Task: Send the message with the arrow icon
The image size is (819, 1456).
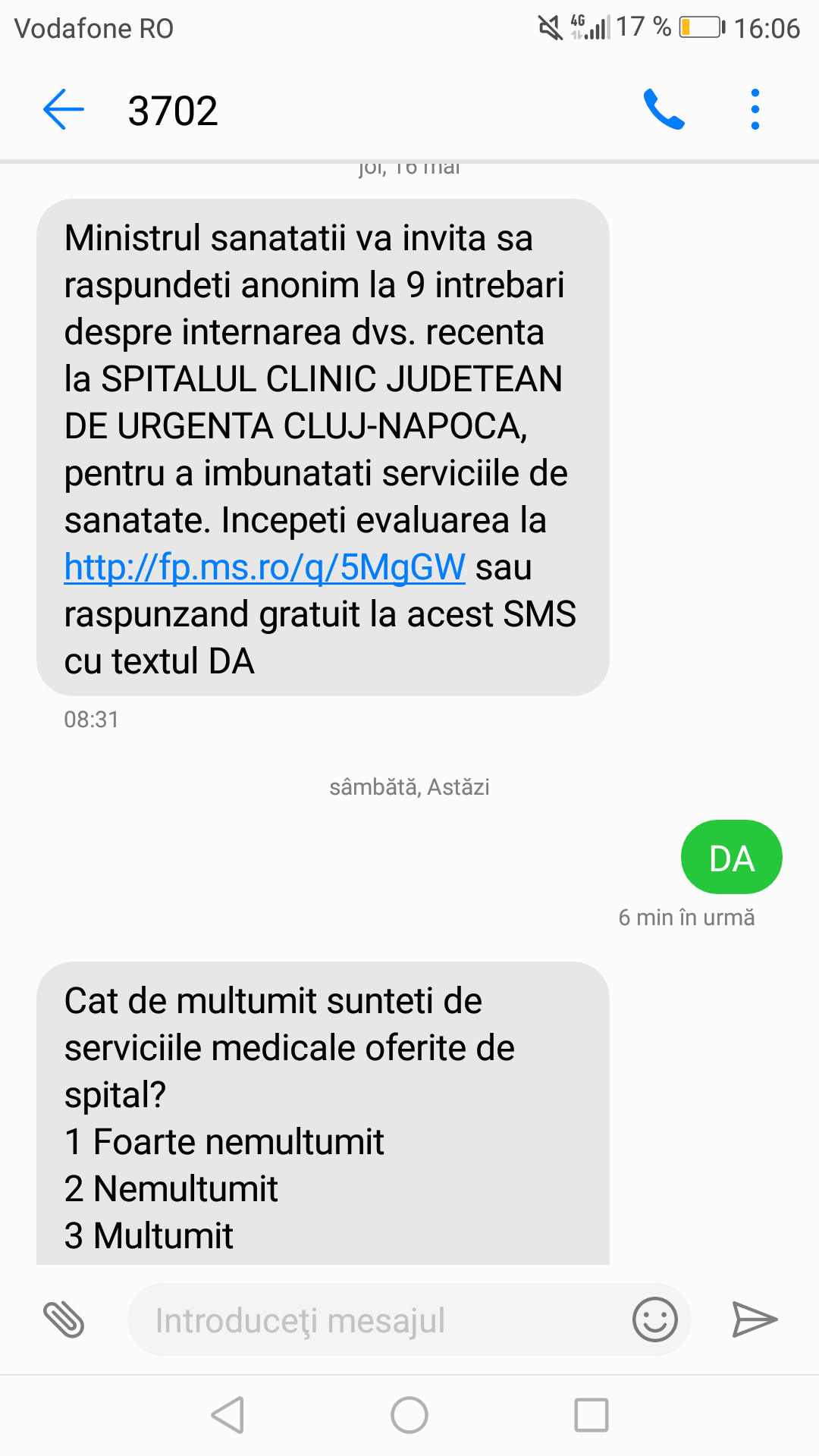Action: [x=754, y=1319]
